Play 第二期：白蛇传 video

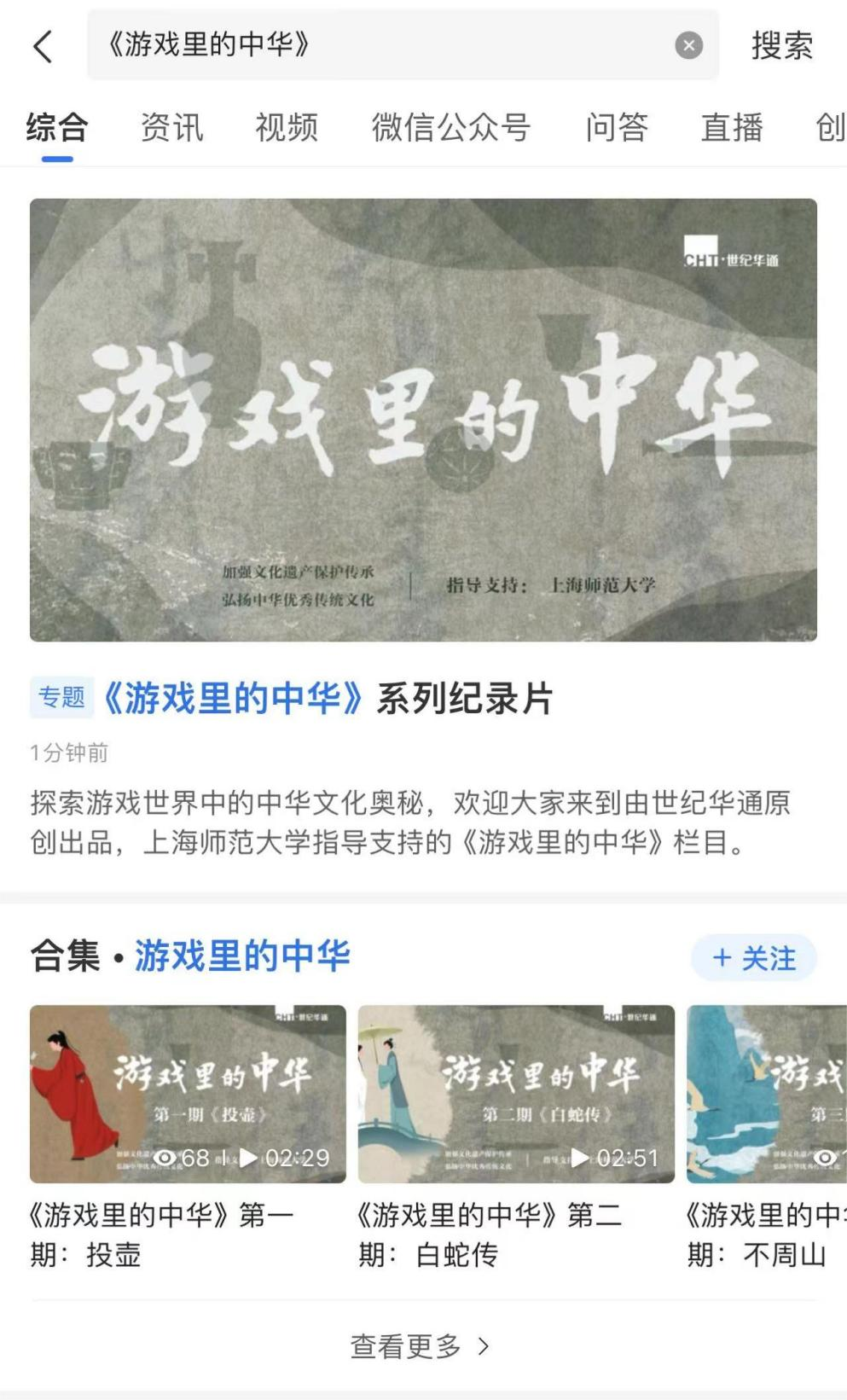(x=516, y=1094)
